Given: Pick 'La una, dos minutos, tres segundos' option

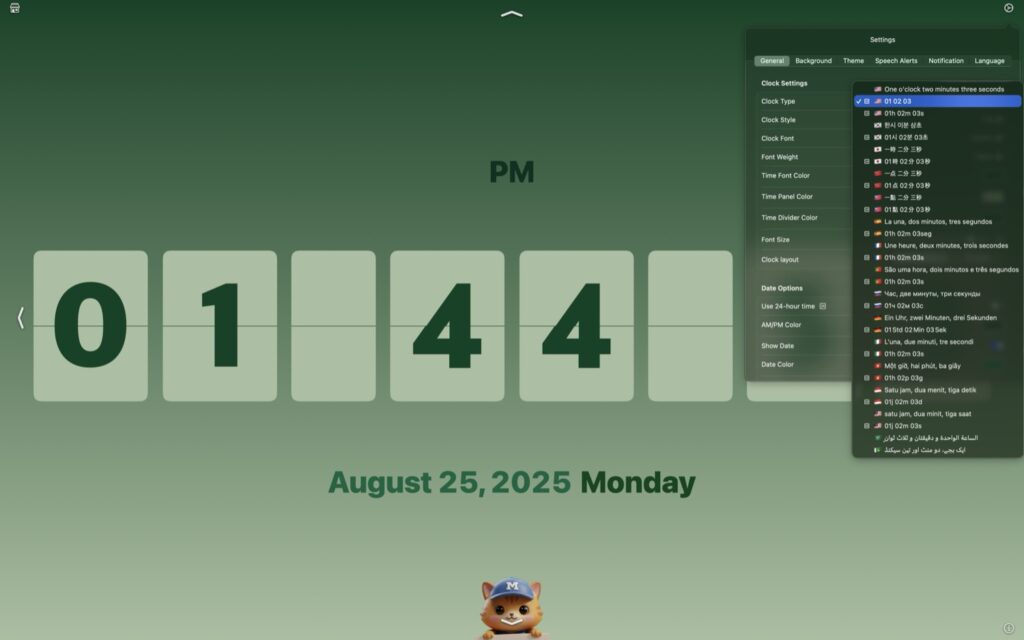Looking at the screenshot, I should 937,221.
